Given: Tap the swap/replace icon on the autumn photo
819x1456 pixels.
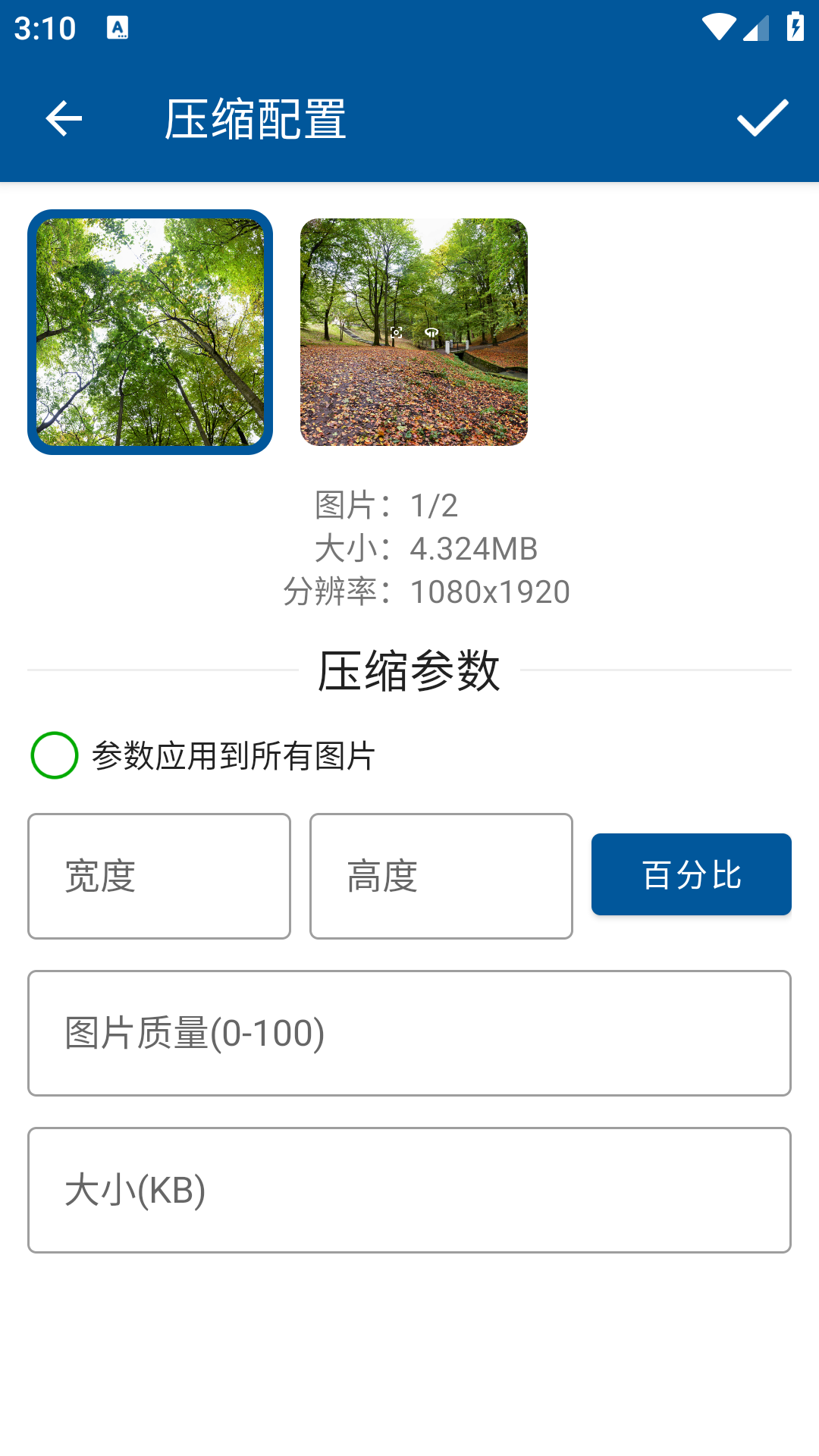Looking at the screenshot, I should point(432,331).
